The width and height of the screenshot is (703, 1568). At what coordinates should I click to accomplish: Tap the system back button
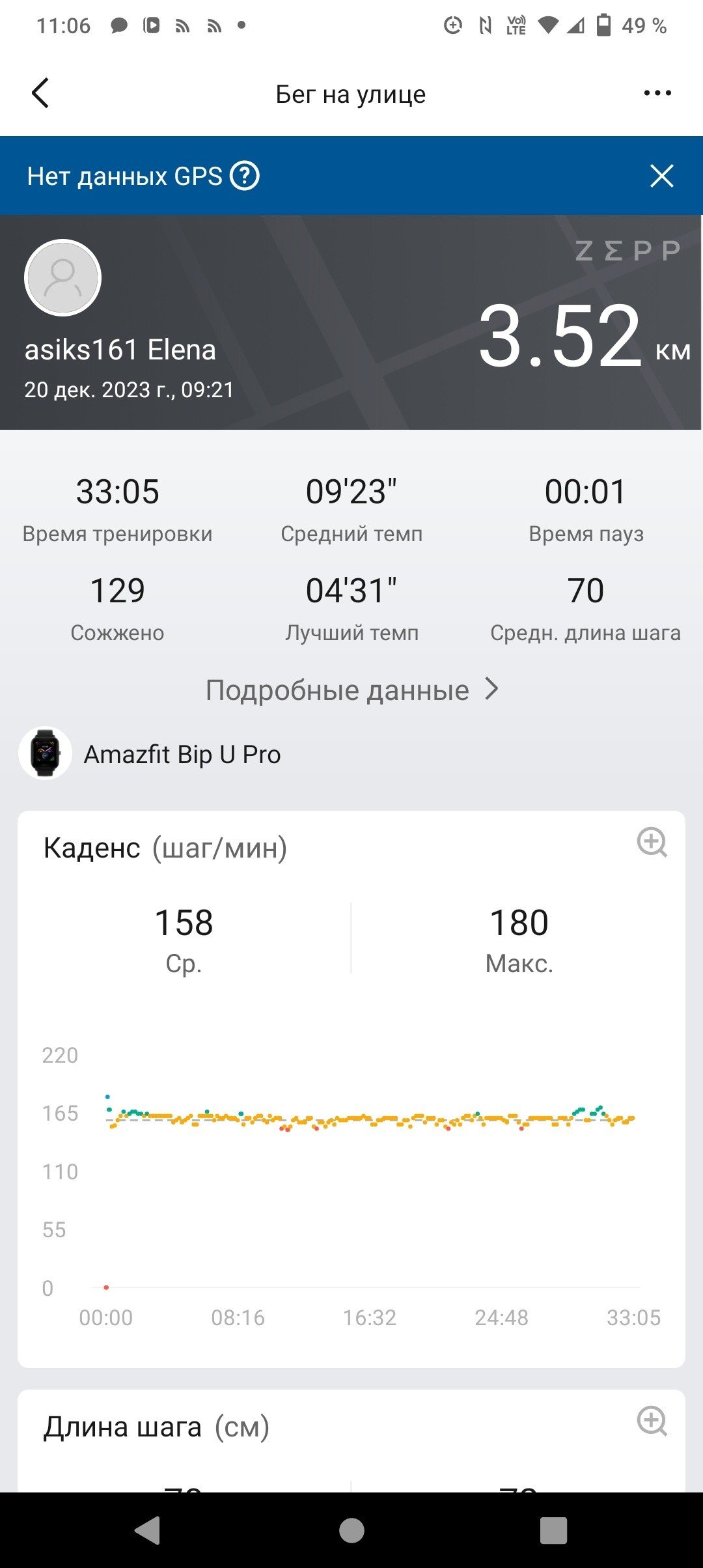coord(147,1530)
